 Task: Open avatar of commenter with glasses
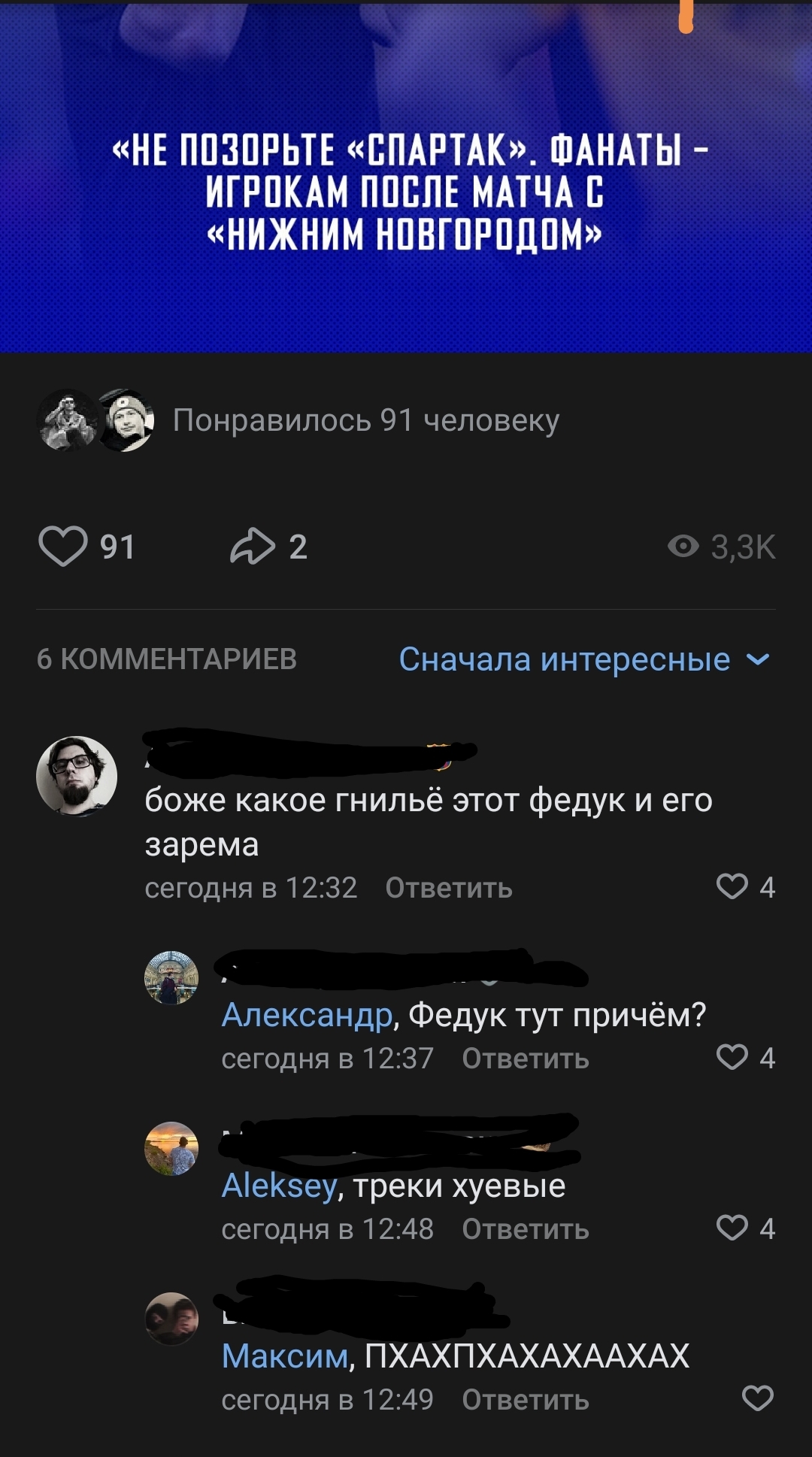tap(77, 776)
